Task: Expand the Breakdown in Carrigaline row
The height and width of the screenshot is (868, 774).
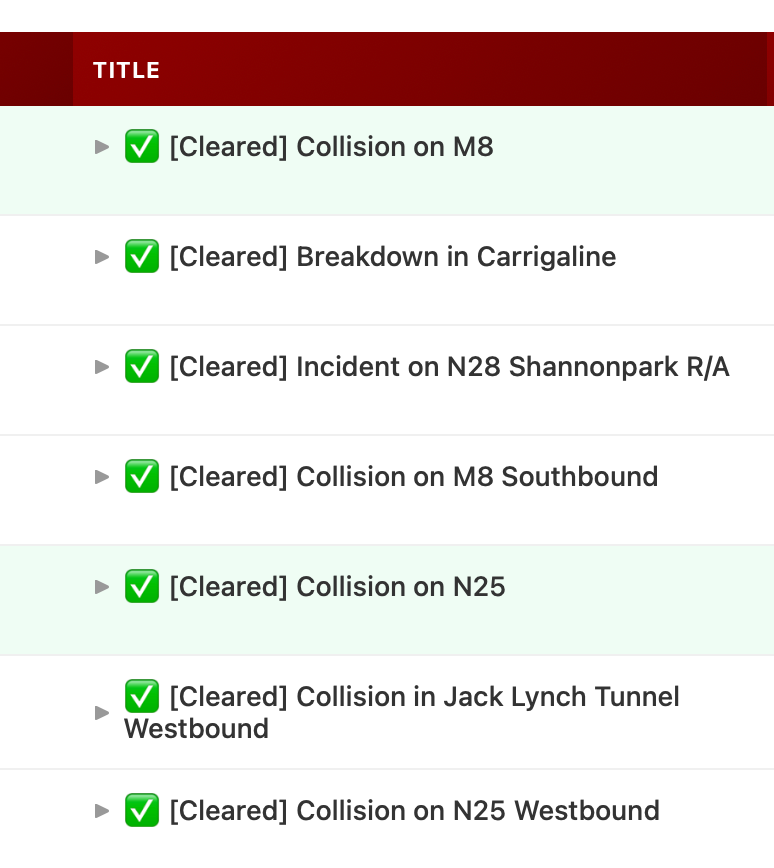Action: click(x=101, y=257)
